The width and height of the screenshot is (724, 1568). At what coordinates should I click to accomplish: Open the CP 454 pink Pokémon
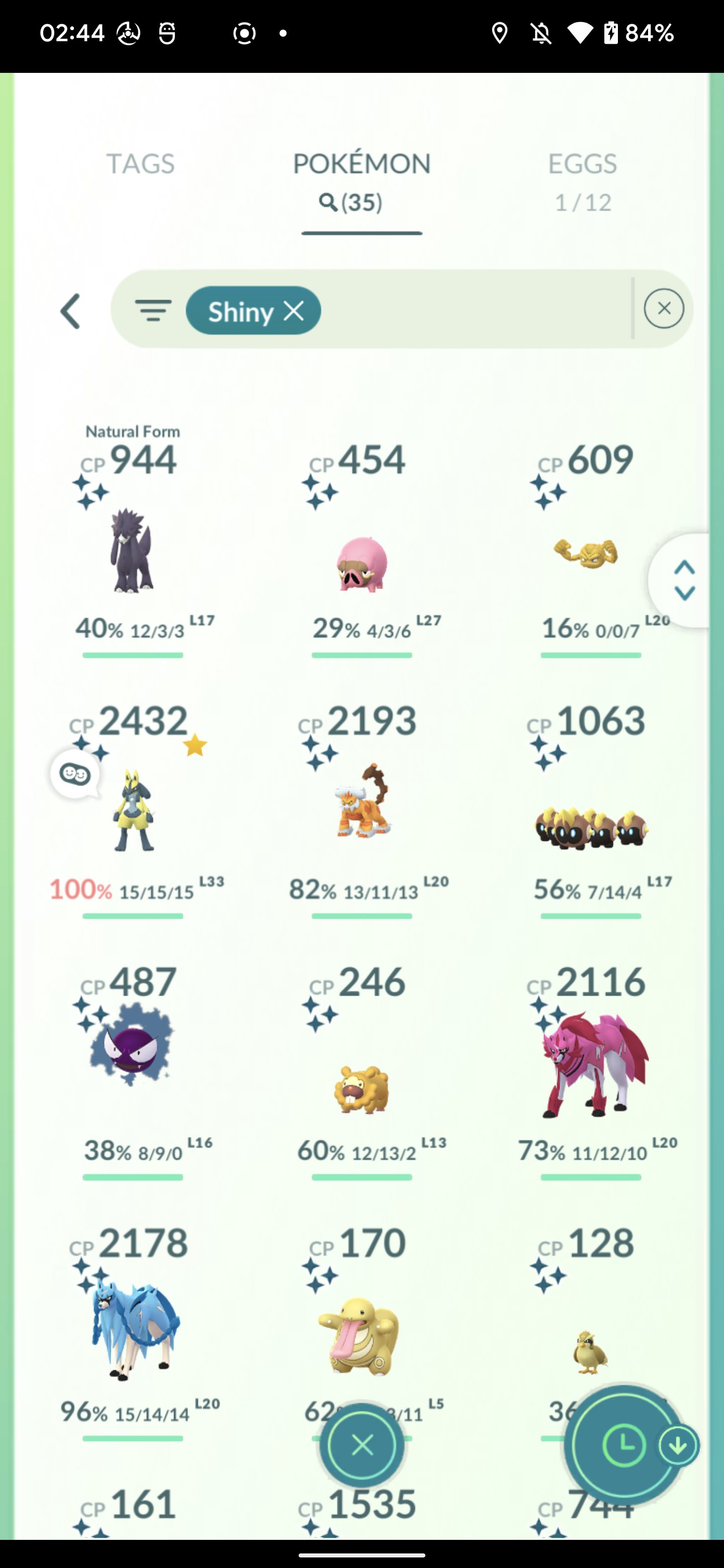coord(361,548)
